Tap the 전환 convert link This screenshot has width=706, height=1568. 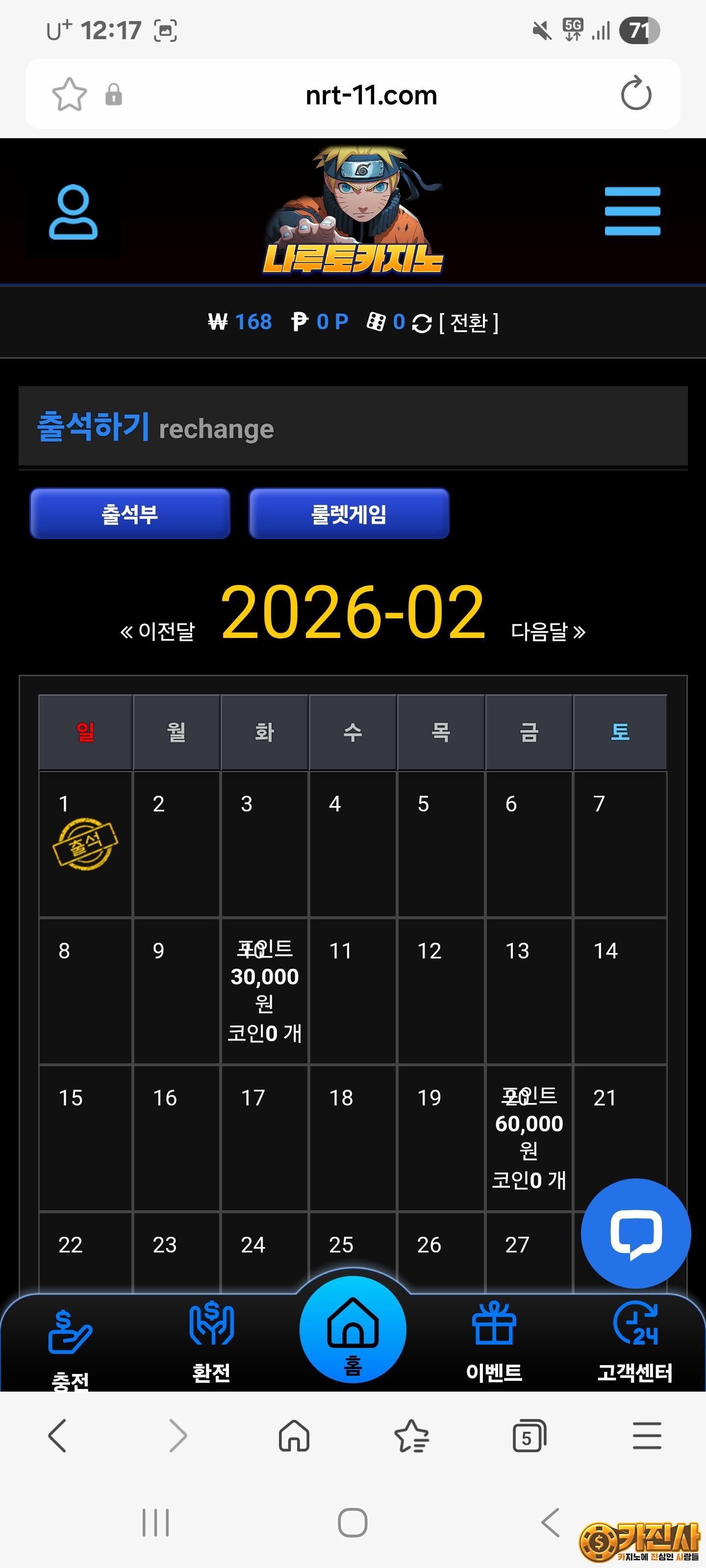pos(468,322)
